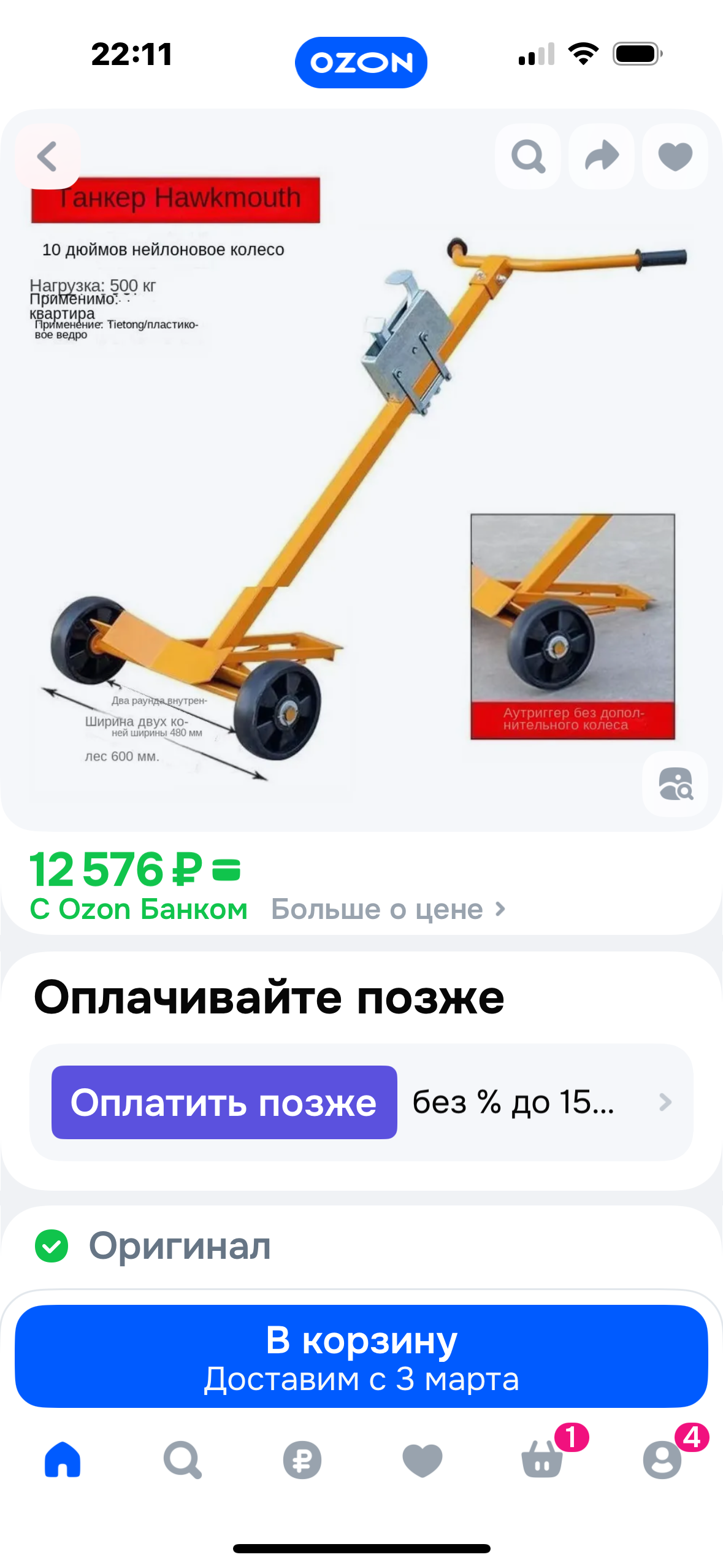The image size is (723, 1568).
Task: Tap the 'Оплатить позже' button
Action: click(224, 1102)
